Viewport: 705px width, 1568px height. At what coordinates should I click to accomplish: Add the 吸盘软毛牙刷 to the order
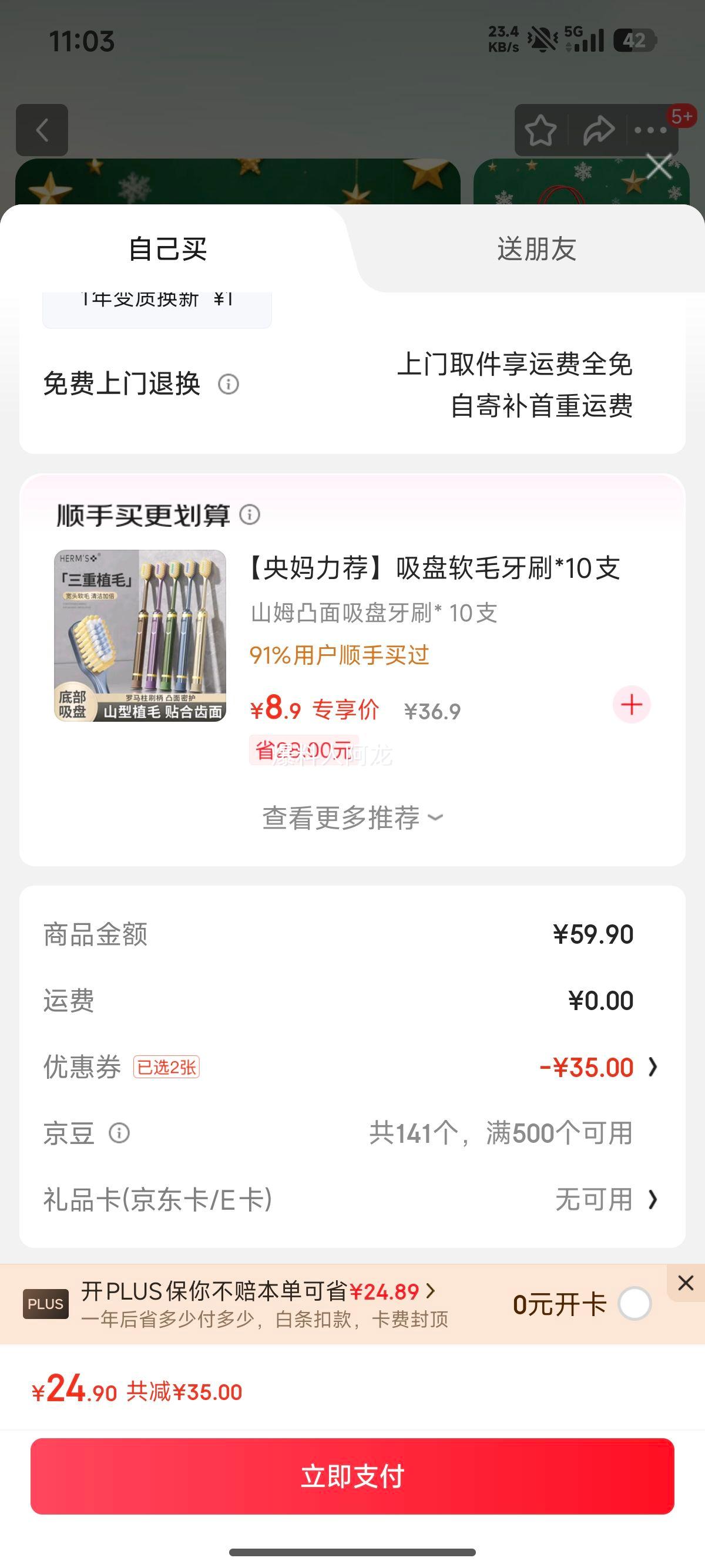632,705
